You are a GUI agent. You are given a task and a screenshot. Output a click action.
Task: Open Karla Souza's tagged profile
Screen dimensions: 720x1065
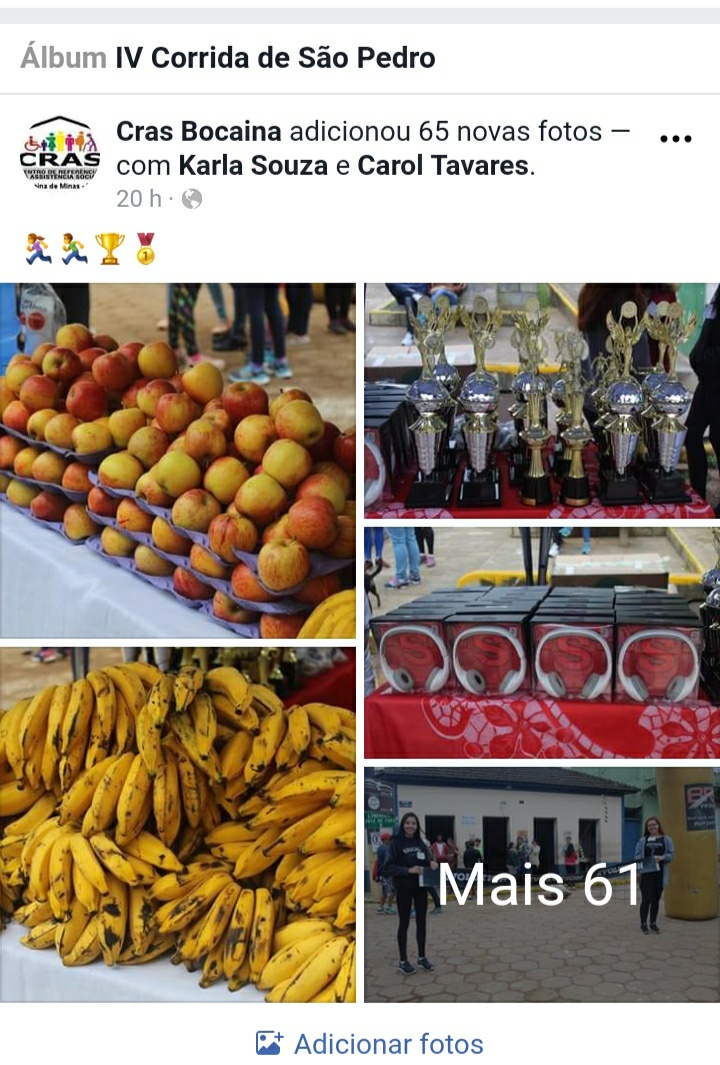click(253, 165)
